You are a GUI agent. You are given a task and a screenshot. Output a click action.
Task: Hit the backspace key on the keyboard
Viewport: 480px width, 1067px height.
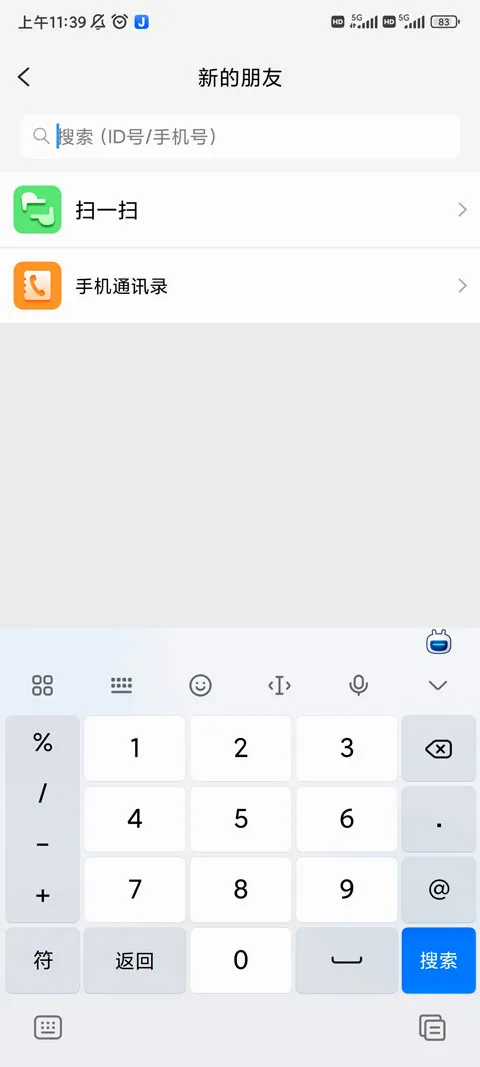(x=438, y=749)
